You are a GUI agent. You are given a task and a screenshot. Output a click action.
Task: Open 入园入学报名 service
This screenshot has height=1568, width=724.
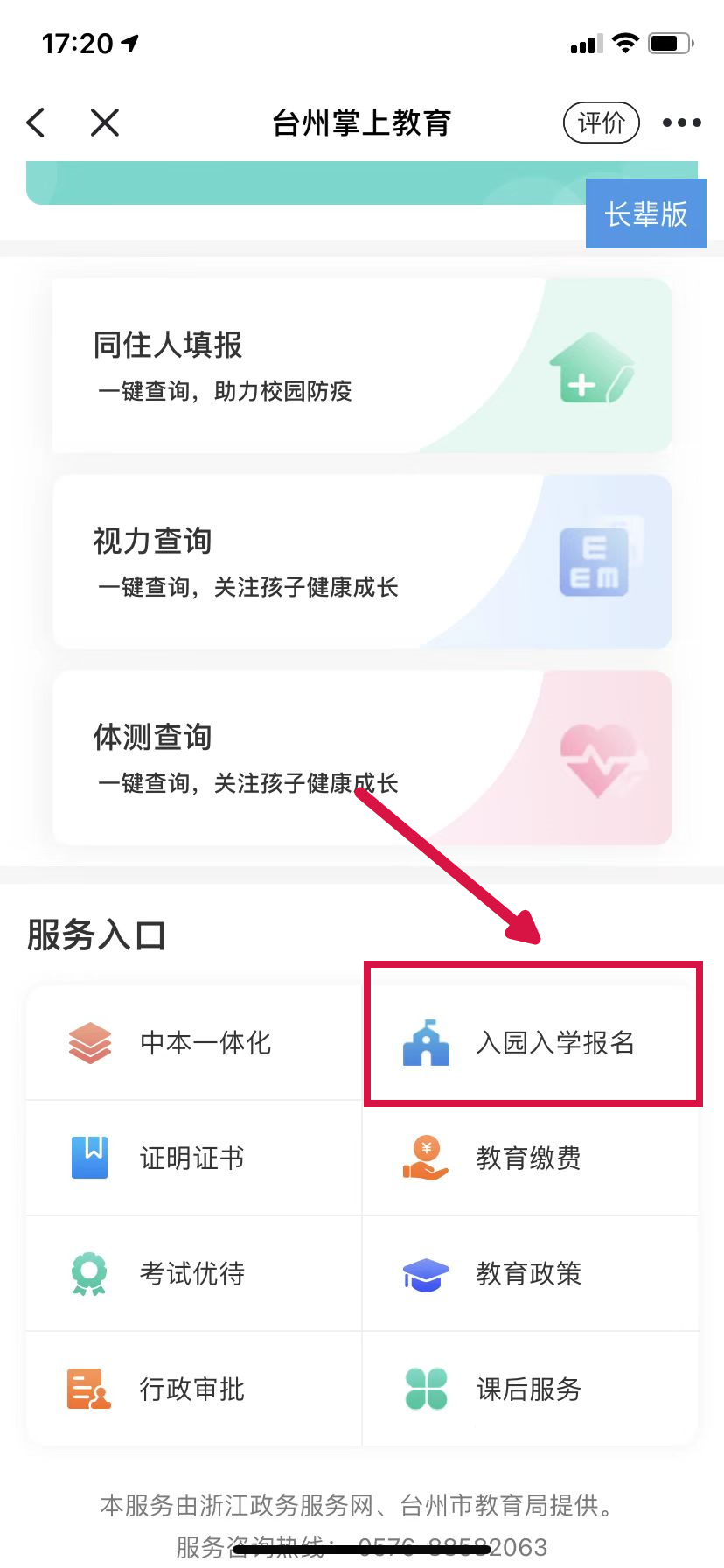[x=531, y=1043]
